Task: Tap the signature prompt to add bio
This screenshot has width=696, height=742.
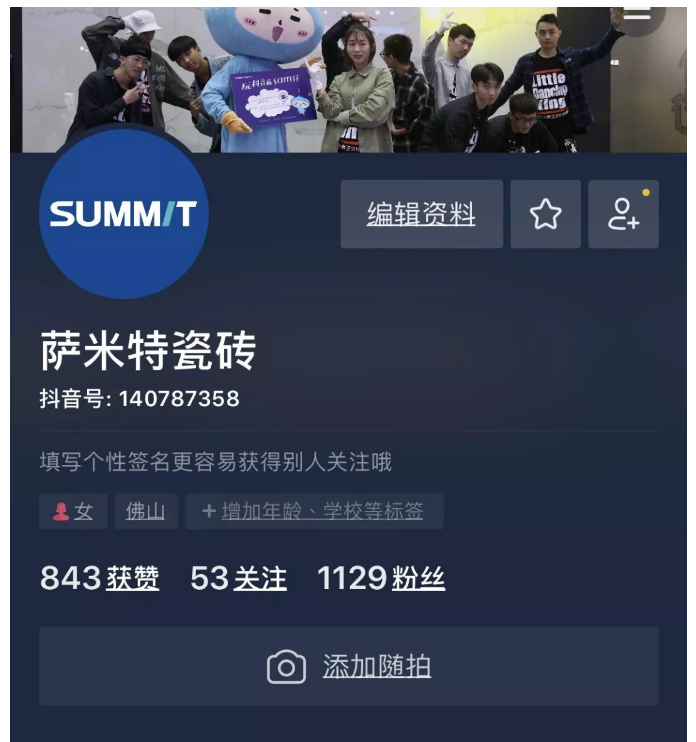Action: click(x=216, y=462)
